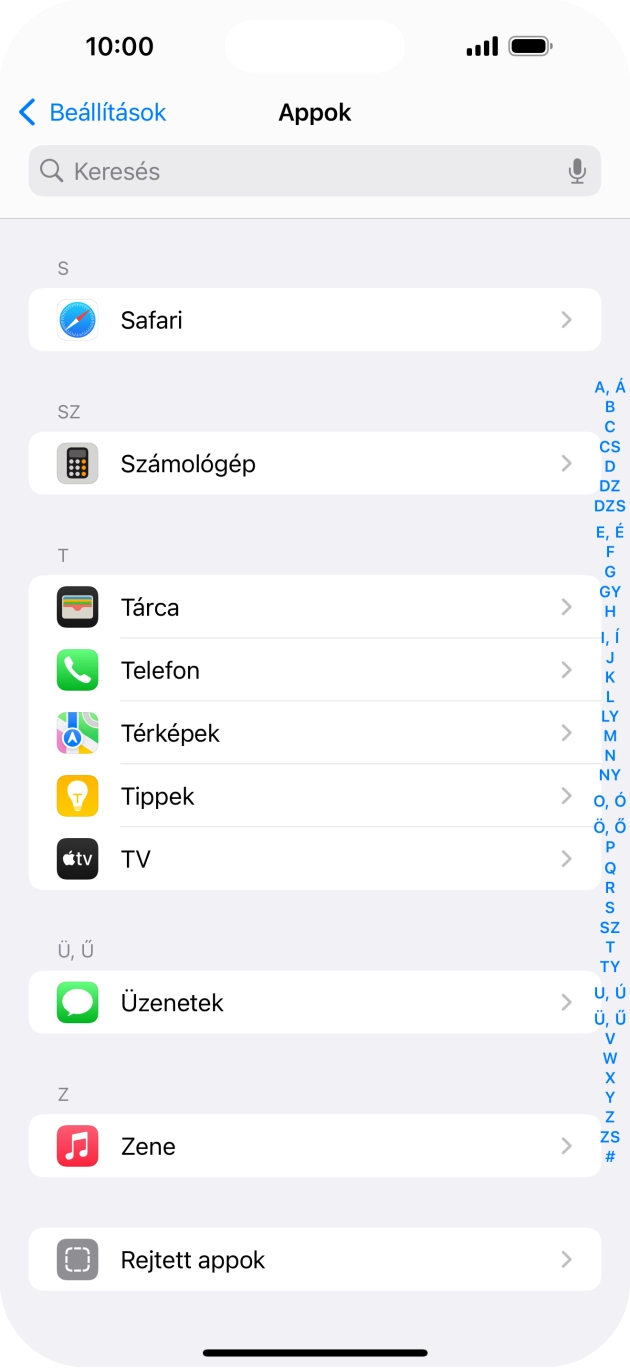Start voice dictation with the microphone icon
The width and height of the screenshot is (630, 1368).
point(577,171)
